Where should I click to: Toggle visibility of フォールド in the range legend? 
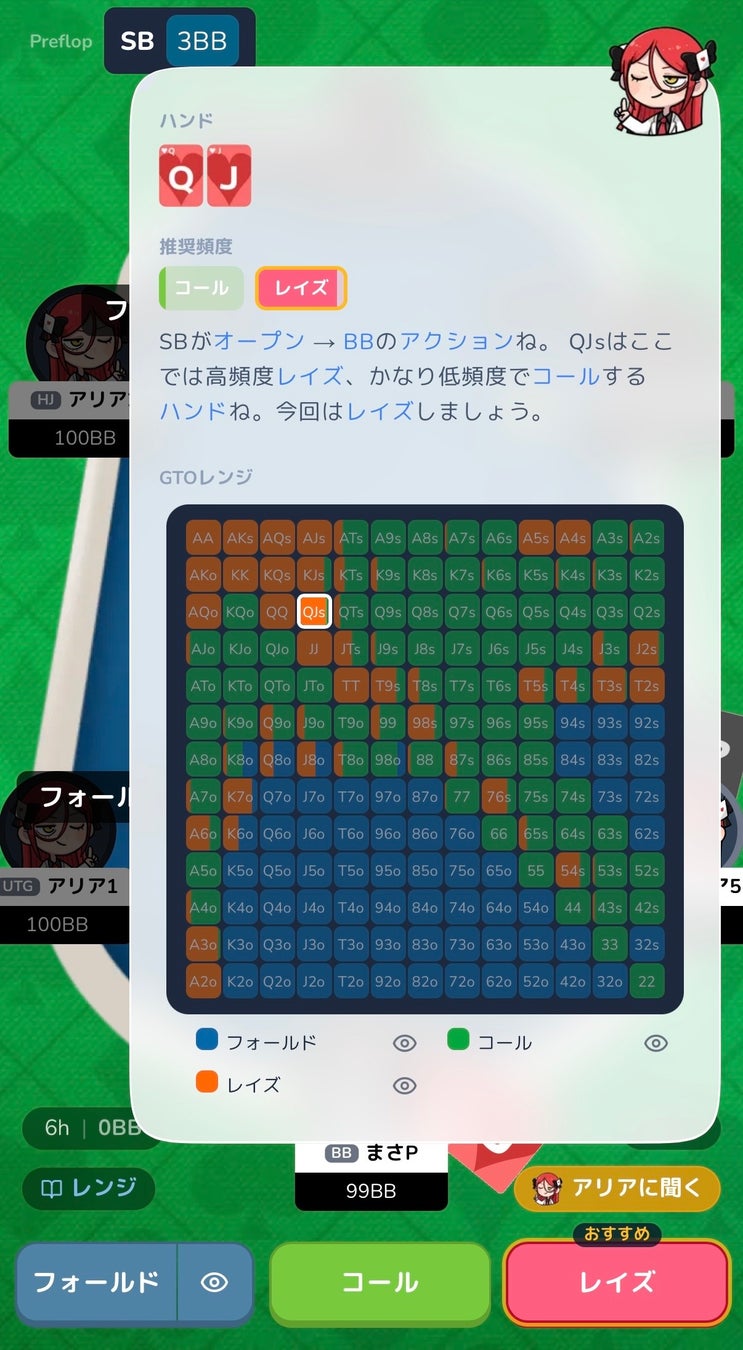(404, 1043)
